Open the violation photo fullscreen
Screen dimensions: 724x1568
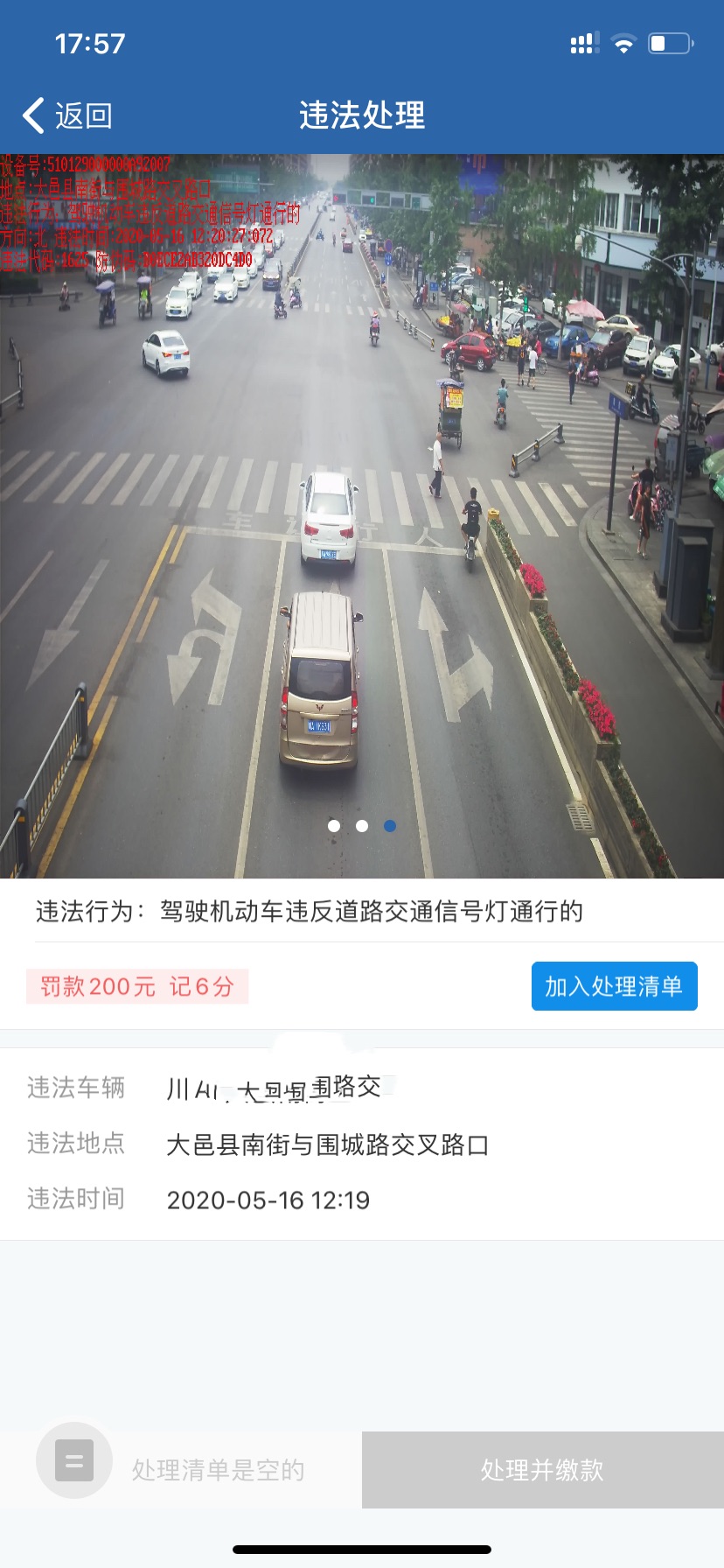pos(362,516)
